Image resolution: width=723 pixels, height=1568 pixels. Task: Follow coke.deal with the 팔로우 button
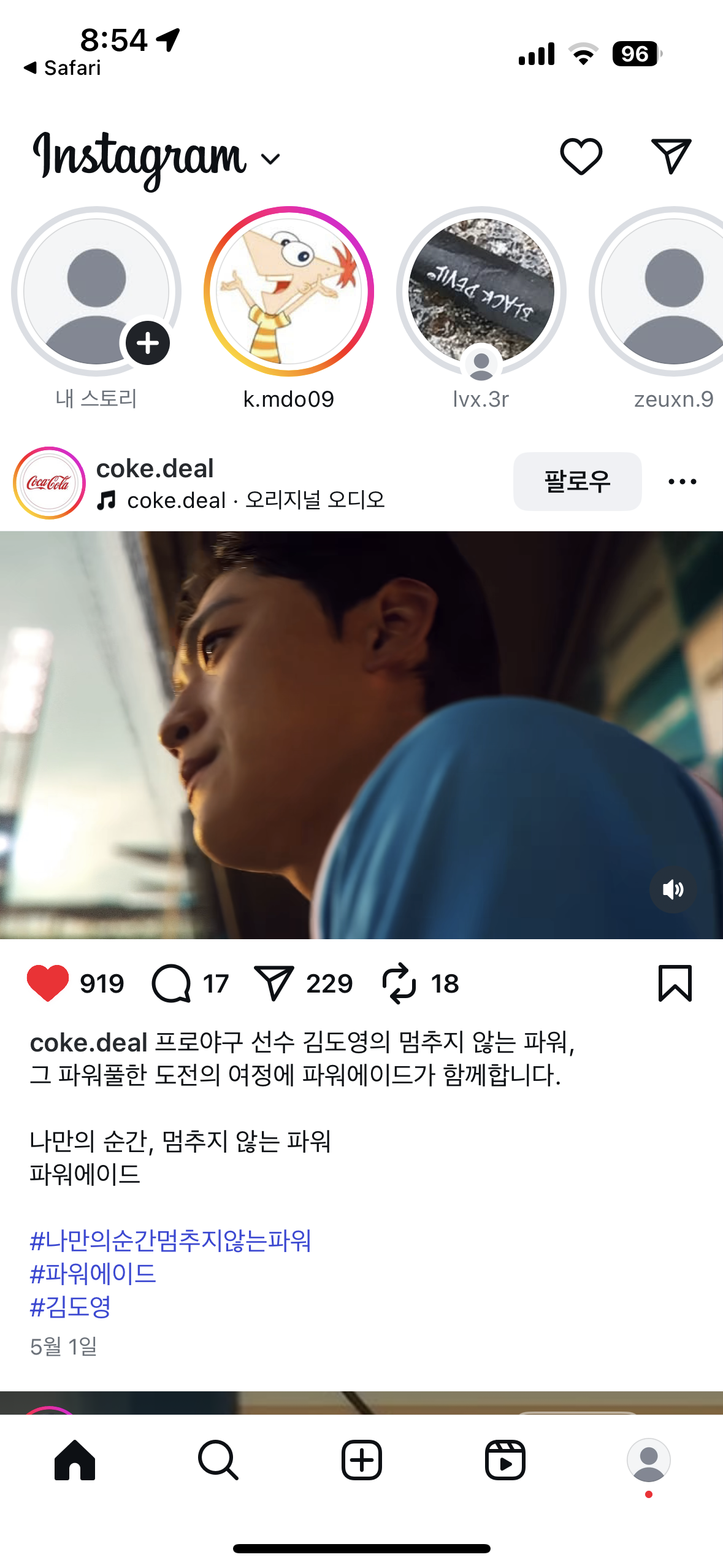(x=577, y=482)
